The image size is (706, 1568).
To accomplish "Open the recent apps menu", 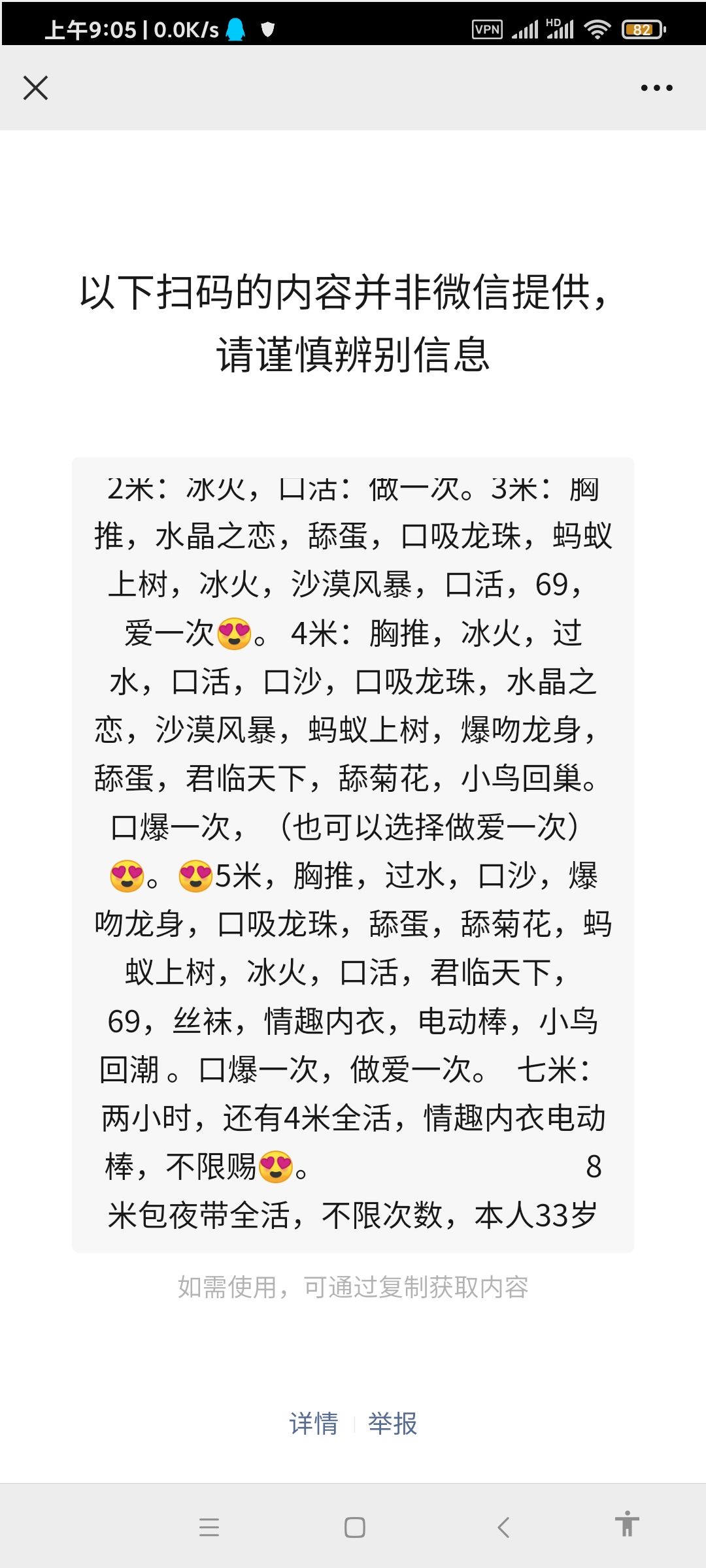I will (209, 1527).
